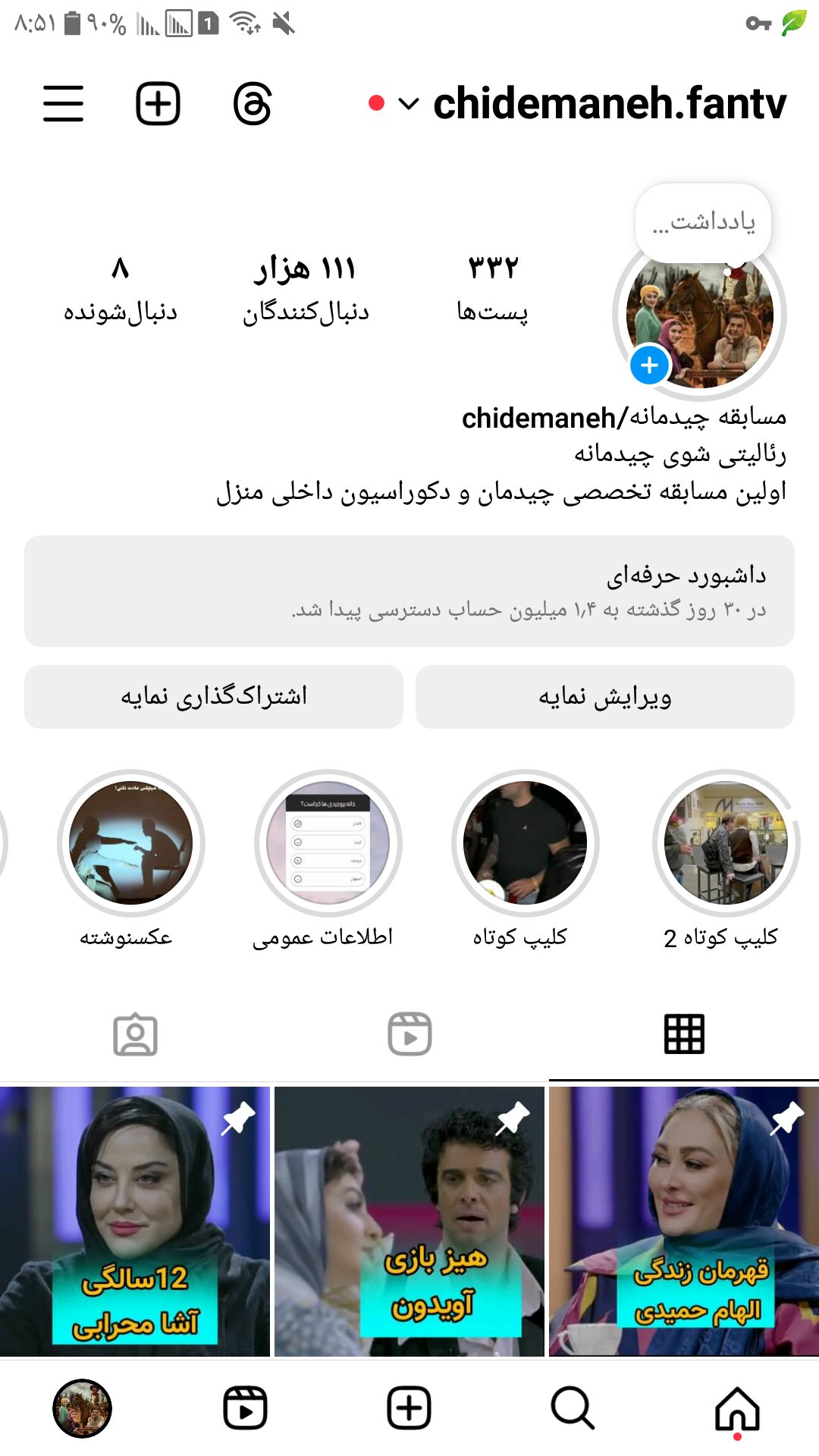Open the دنبال‌شونده following list
Viewport: 819px width, 1456px height.
(x=120, y=288)
